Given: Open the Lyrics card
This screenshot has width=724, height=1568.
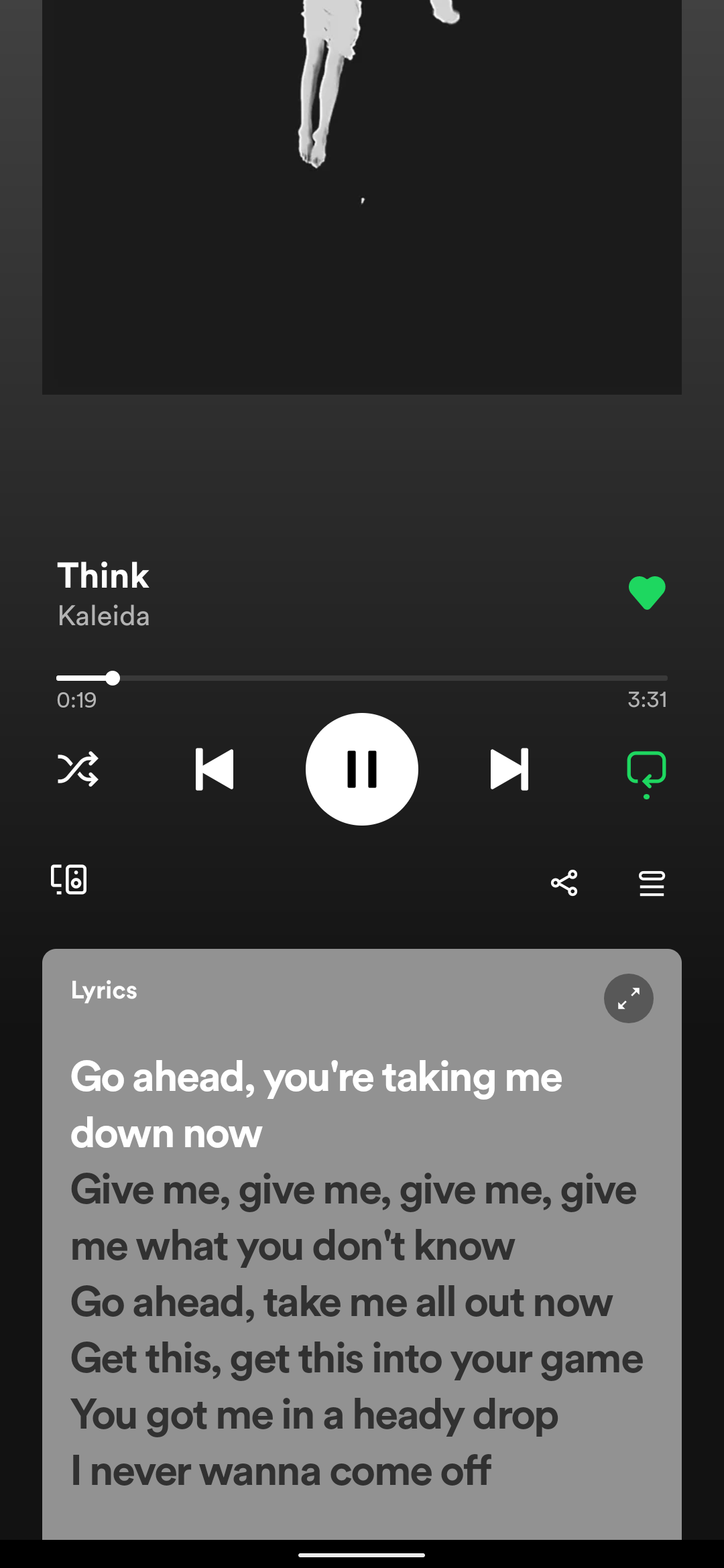Looking at the screenshot, I should pos(362,1244).
